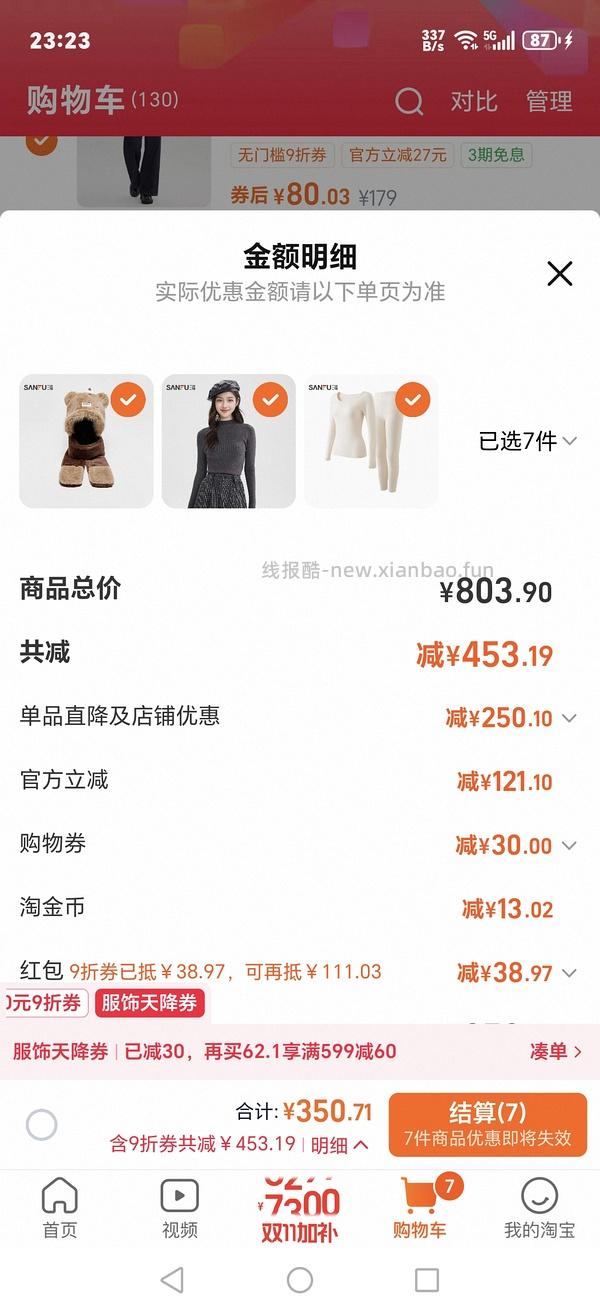Switch to the 视频 tab
Viewport: 600px width, 1312px height.
[180, 1208]
